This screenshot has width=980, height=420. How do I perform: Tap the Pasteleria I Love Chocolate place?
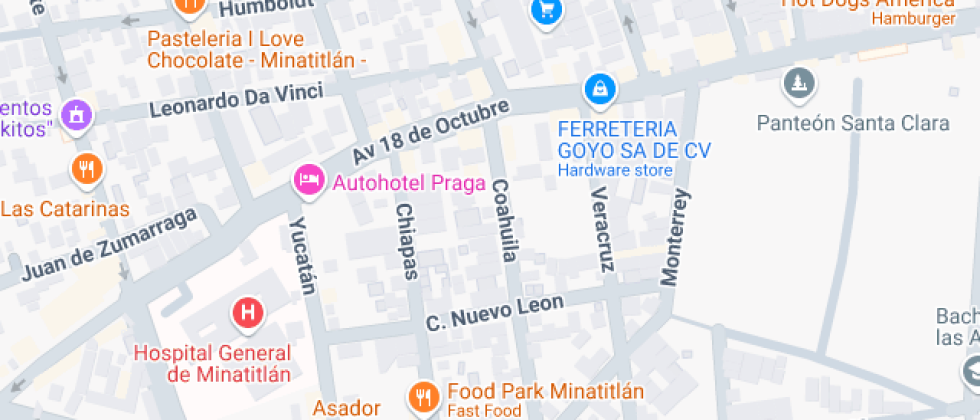[x=188, y=6]
